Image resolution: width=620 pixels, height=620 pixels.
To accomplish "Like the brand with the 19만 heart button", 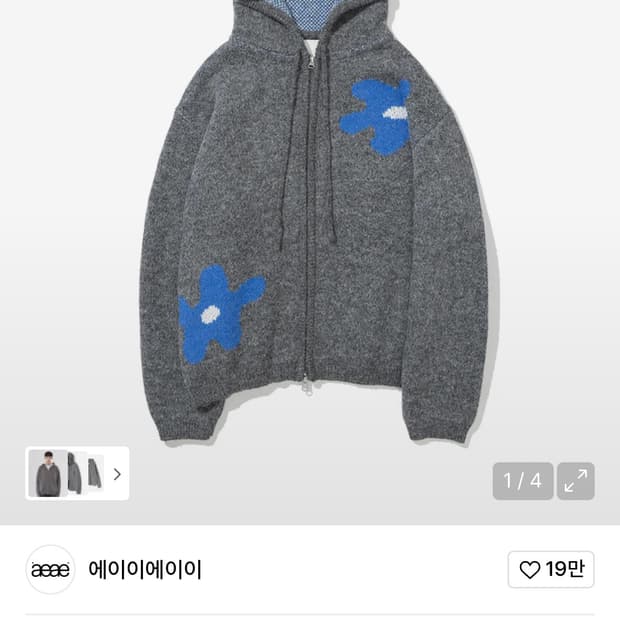I will (551, 570).
